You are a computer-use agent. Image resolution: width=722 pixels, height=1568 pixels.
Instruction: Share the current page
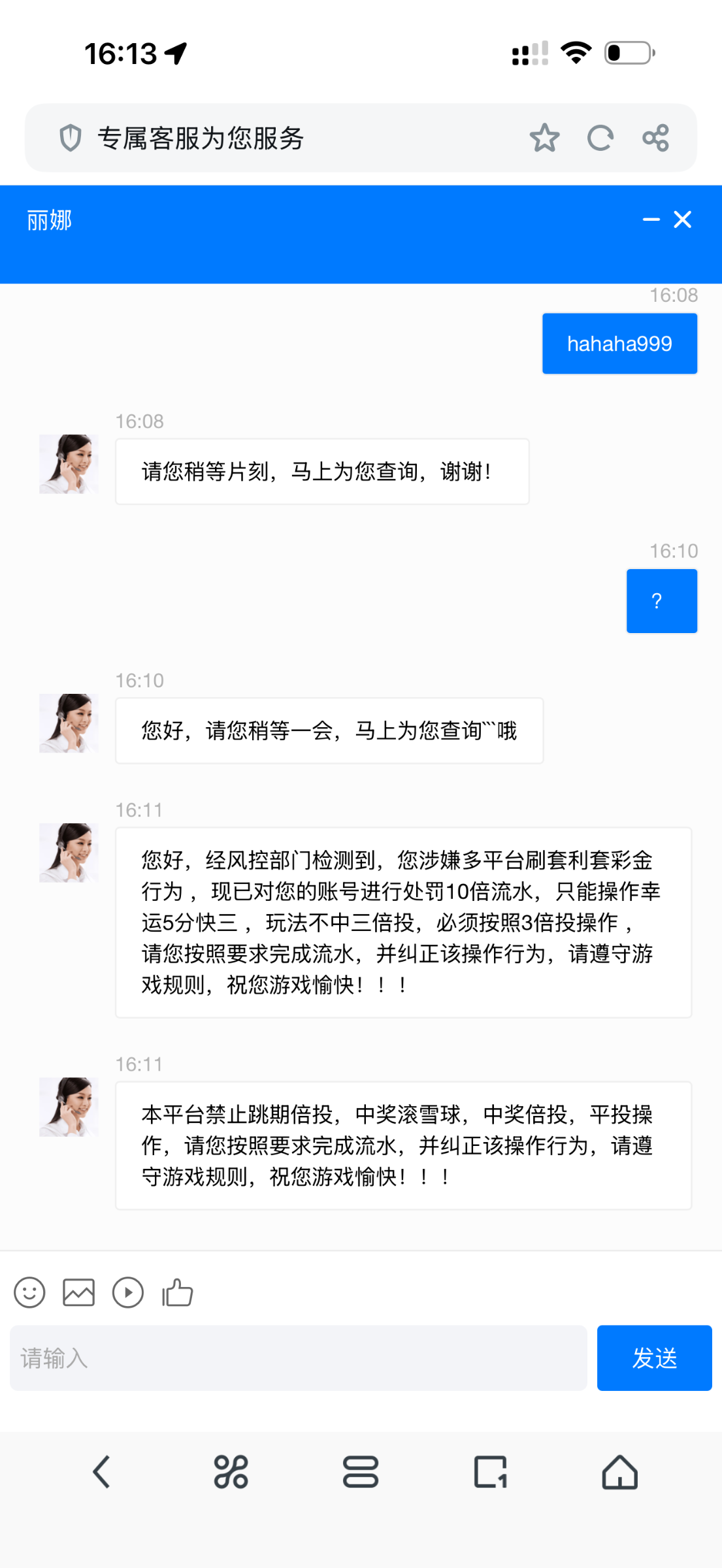click(x=655, y=138)
